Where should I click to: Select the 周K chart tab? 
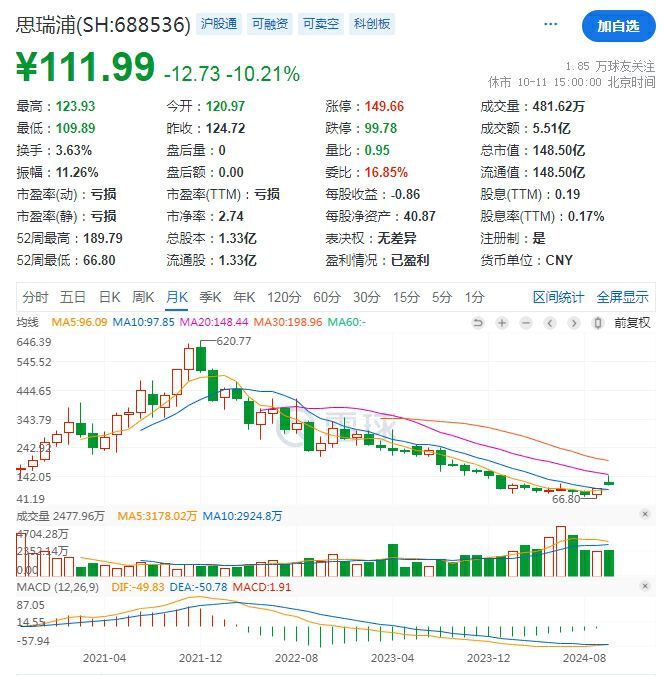click(143, 297)
